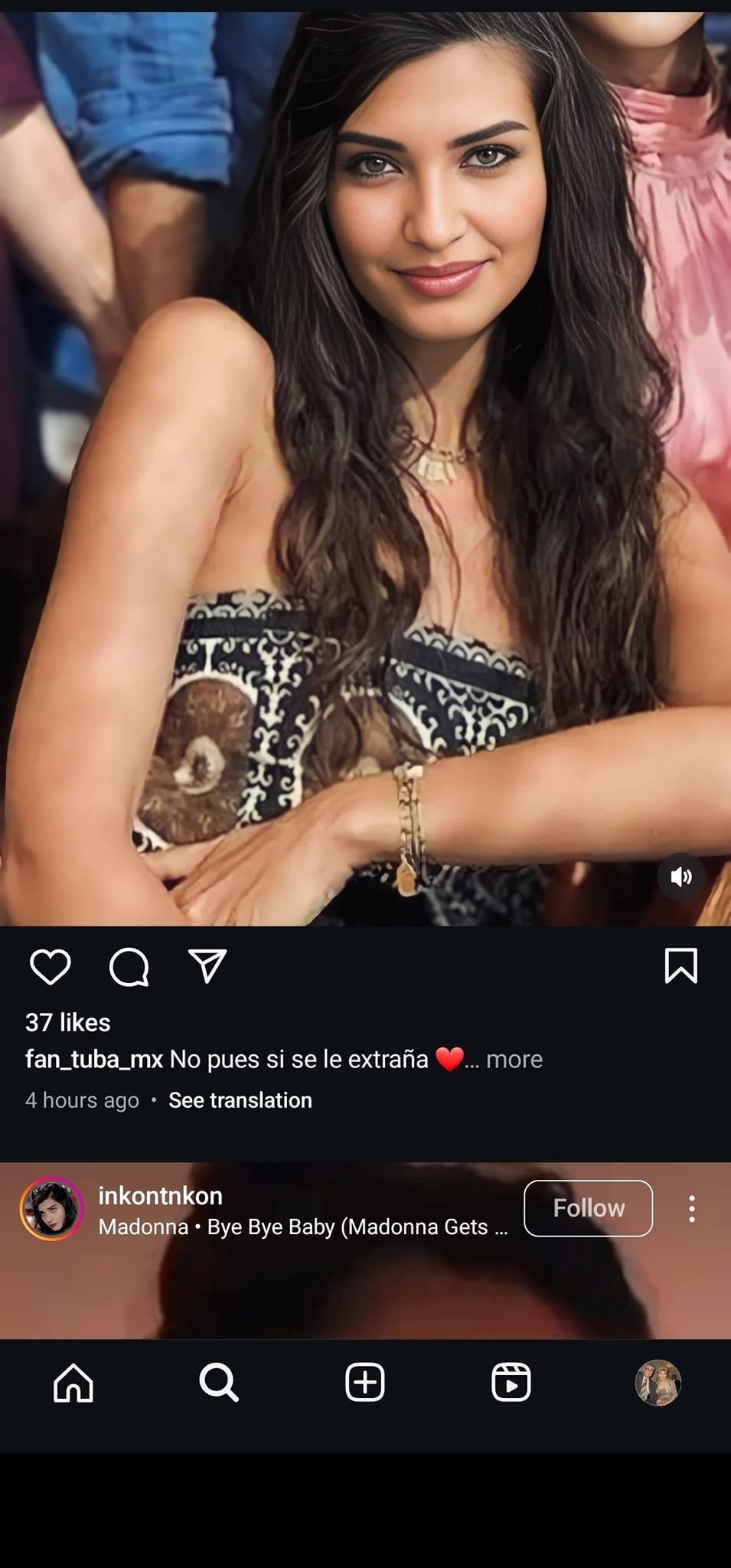The image size is (731, 1568).
Task: Toggle the video sound
Action: pyautogui.click(x=680, y=877)
